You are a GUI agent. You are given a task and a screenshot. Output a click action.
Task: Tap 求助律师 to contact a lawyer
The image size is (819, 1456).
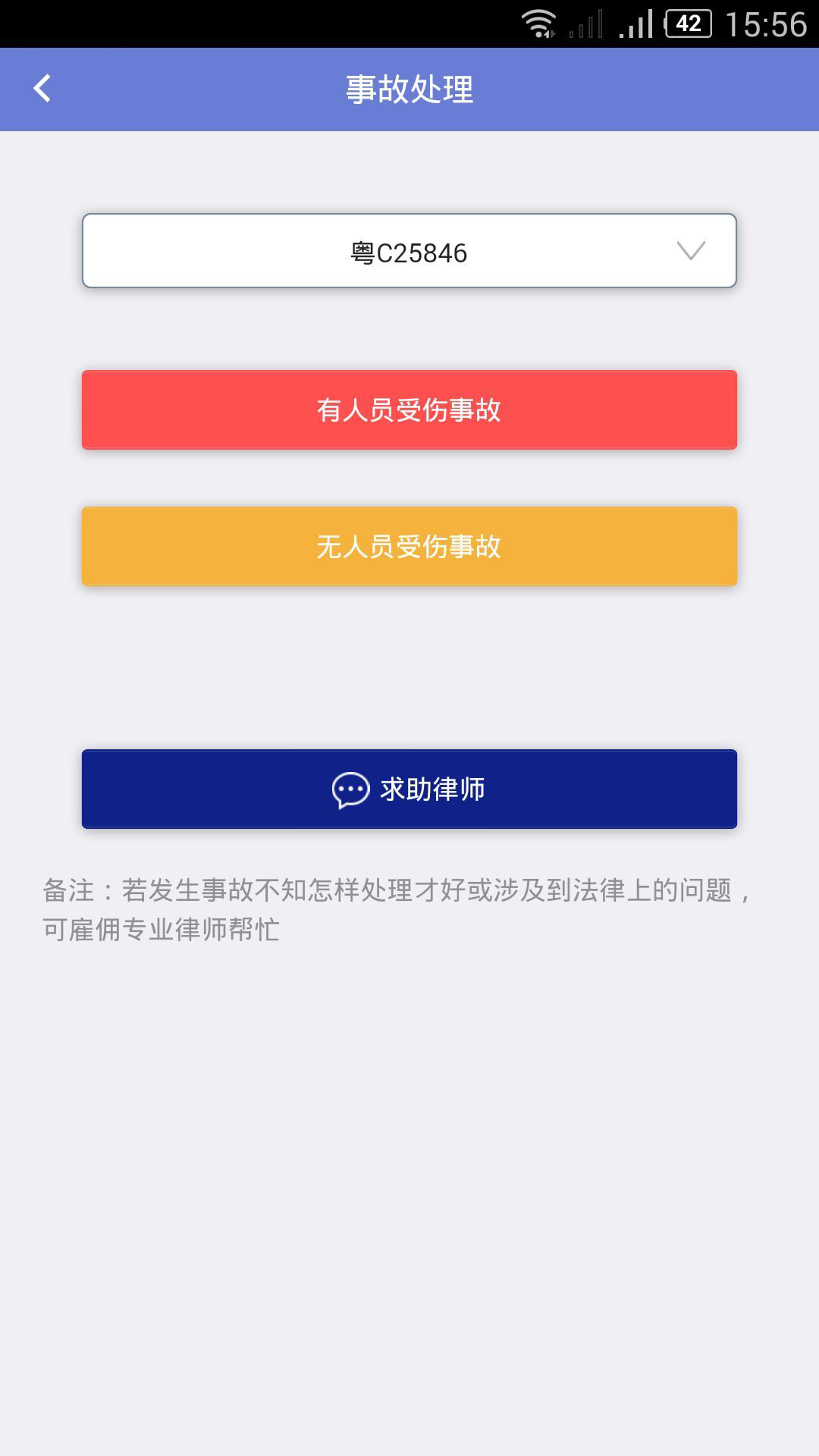click(x=409, y=789)
